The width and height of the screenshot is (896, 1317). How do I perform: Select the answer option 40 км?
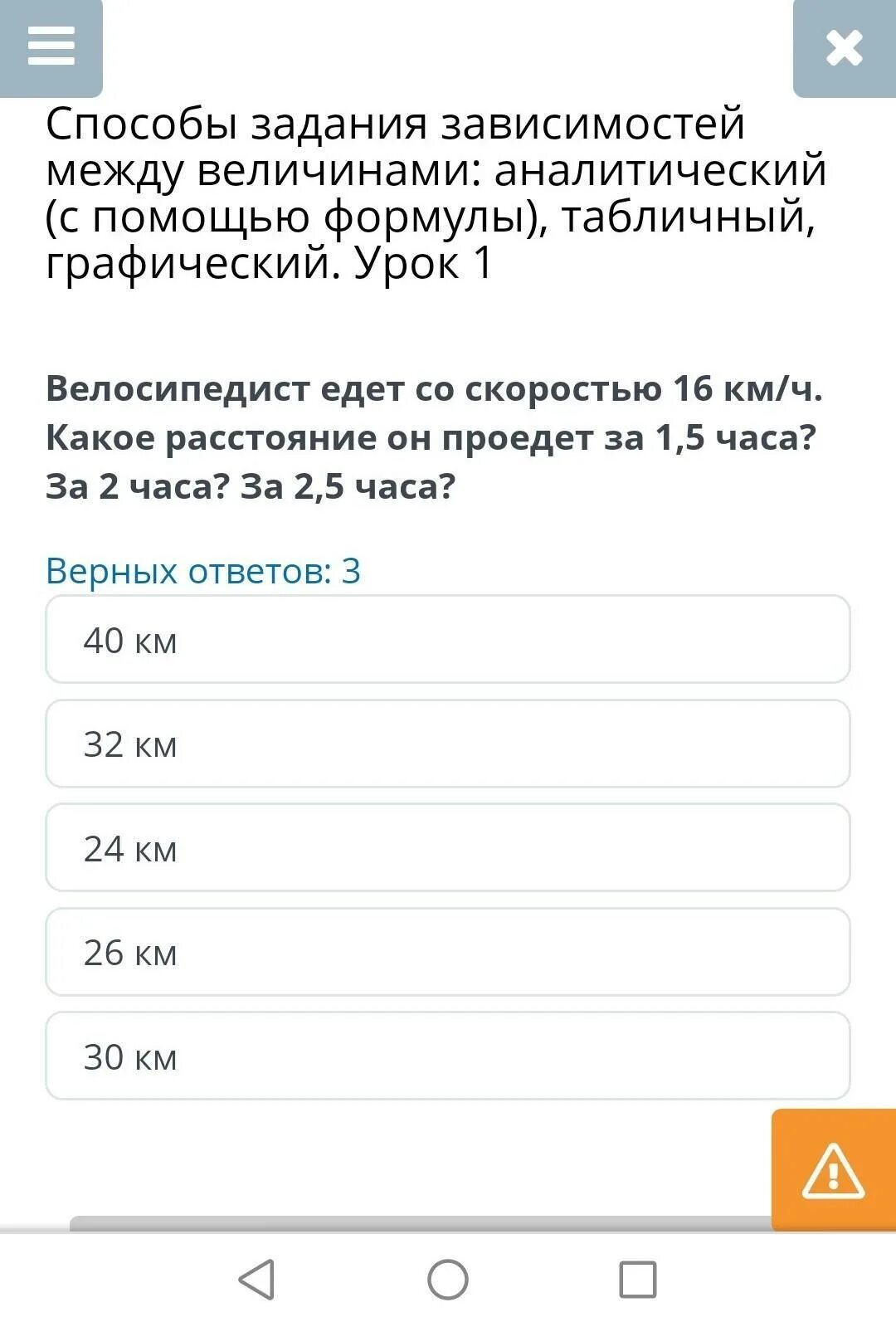tap(448, 640)
